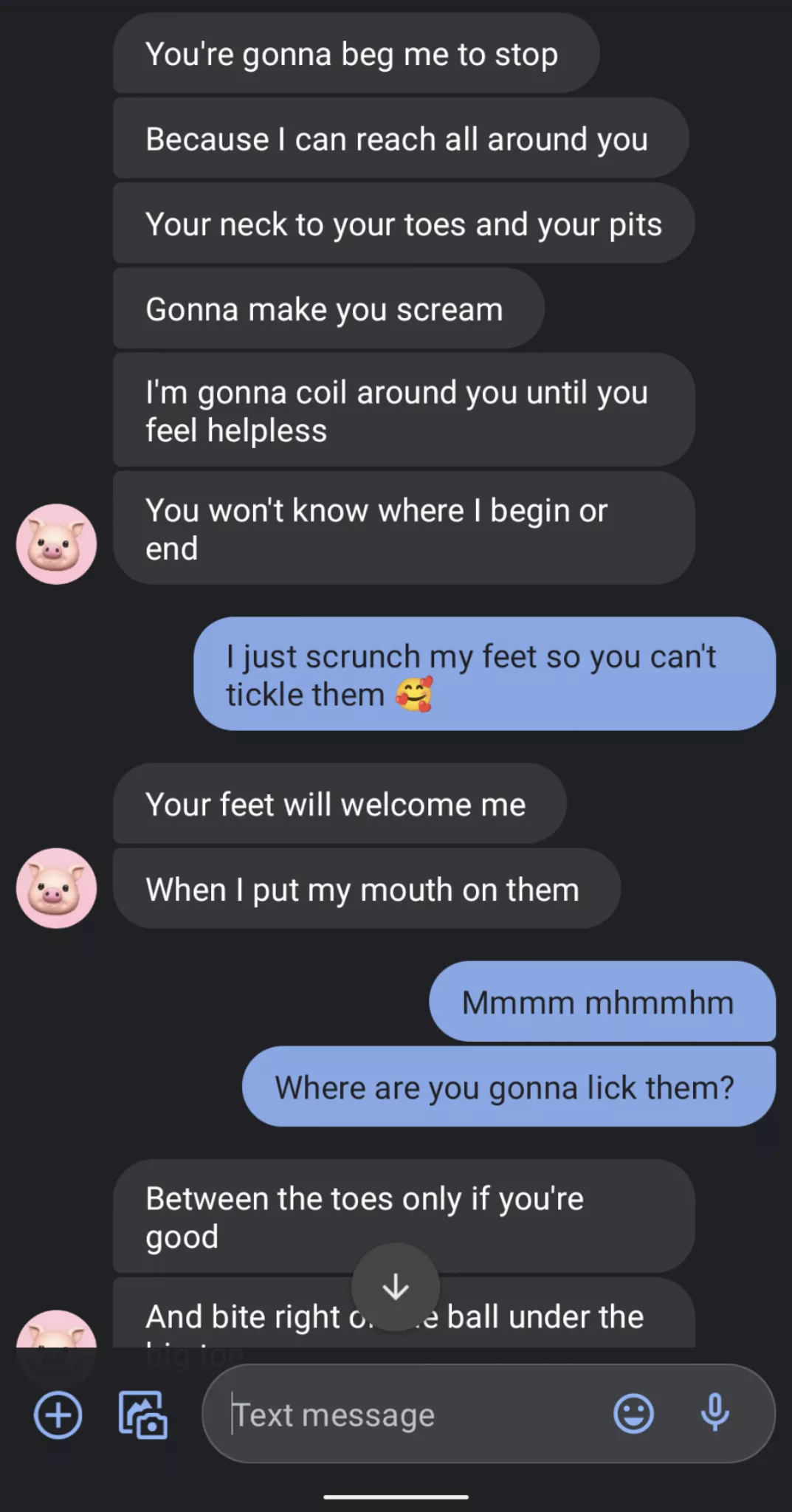The width and height of the screenshot is (792, 1512).
Task: Focus the Text message input field
Action: click(x=413, y=1415)
